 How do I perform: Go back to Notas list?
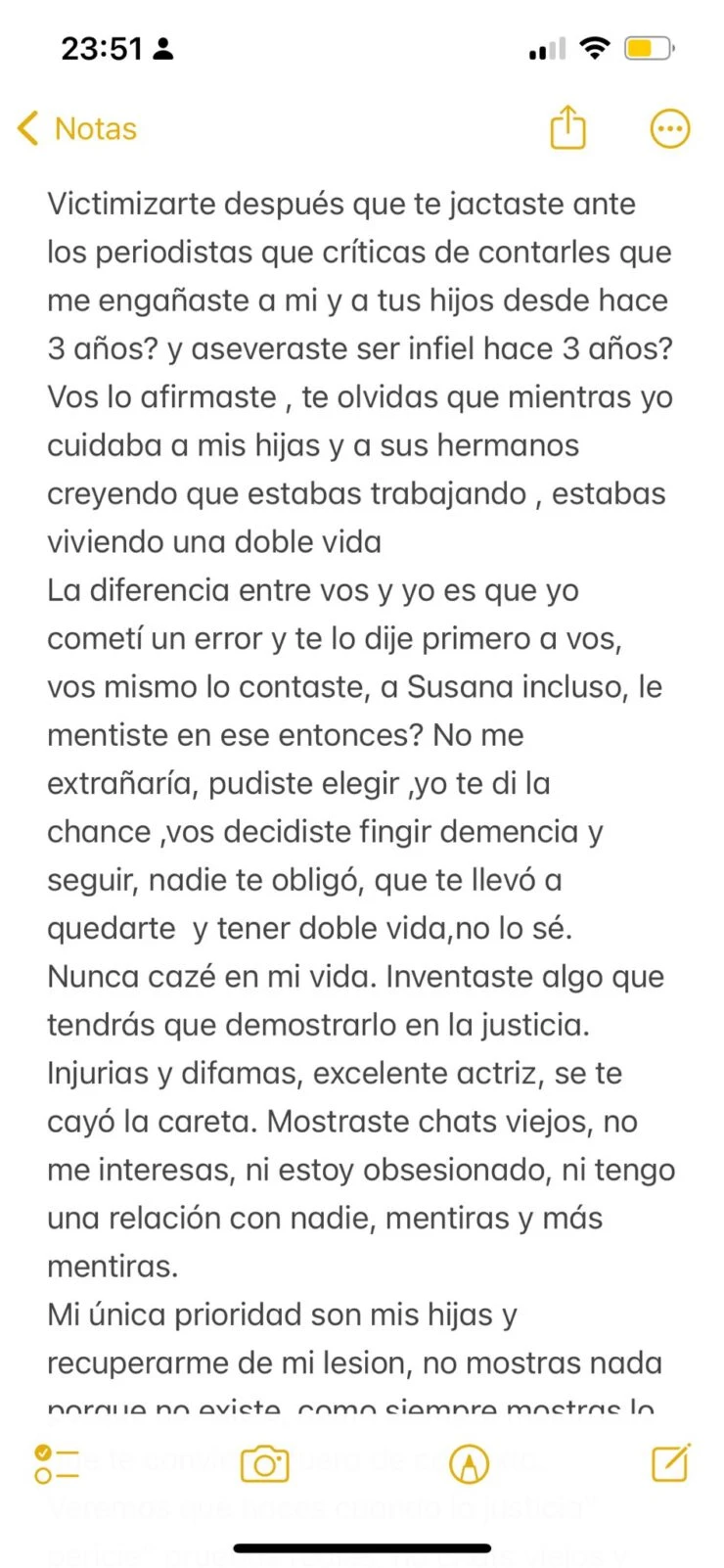tap(76, 129)
